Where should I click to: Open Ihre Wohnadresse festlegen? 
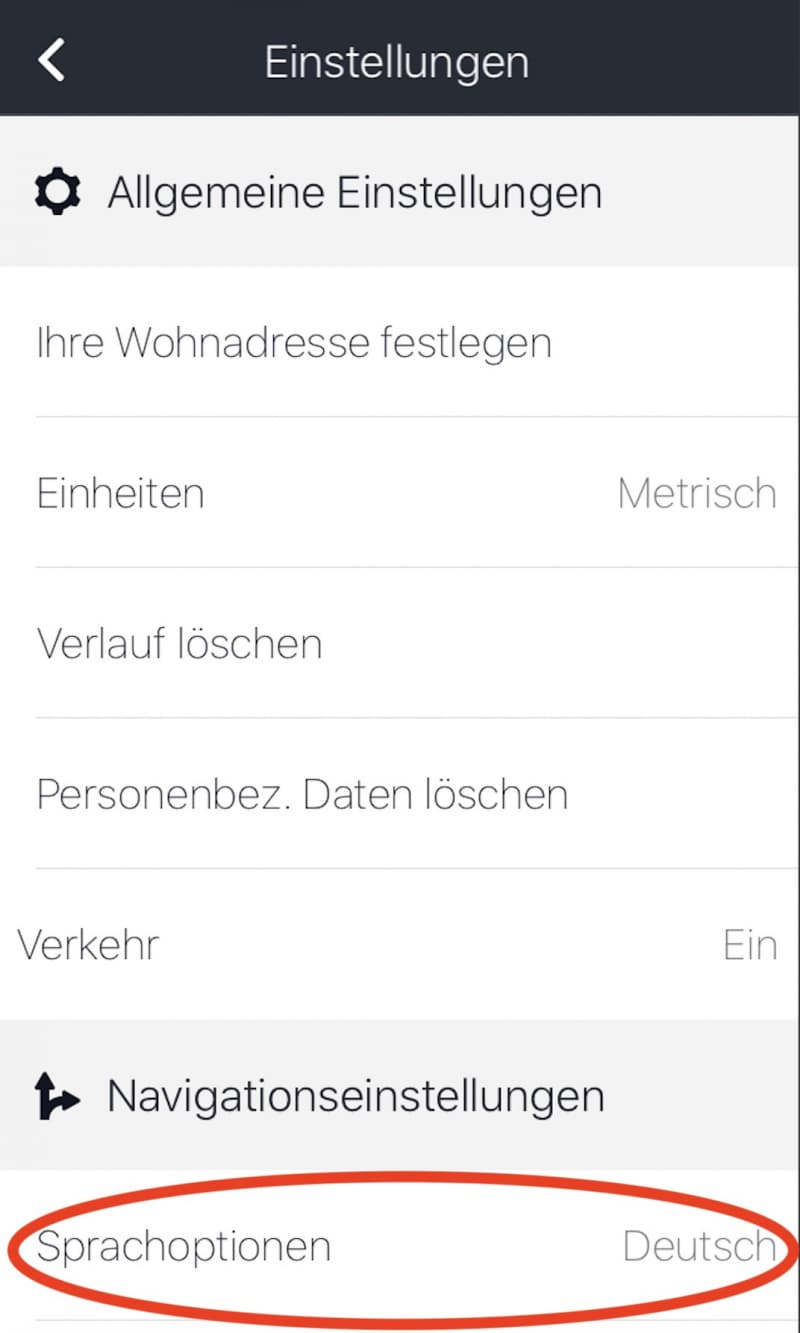[400, 343]
